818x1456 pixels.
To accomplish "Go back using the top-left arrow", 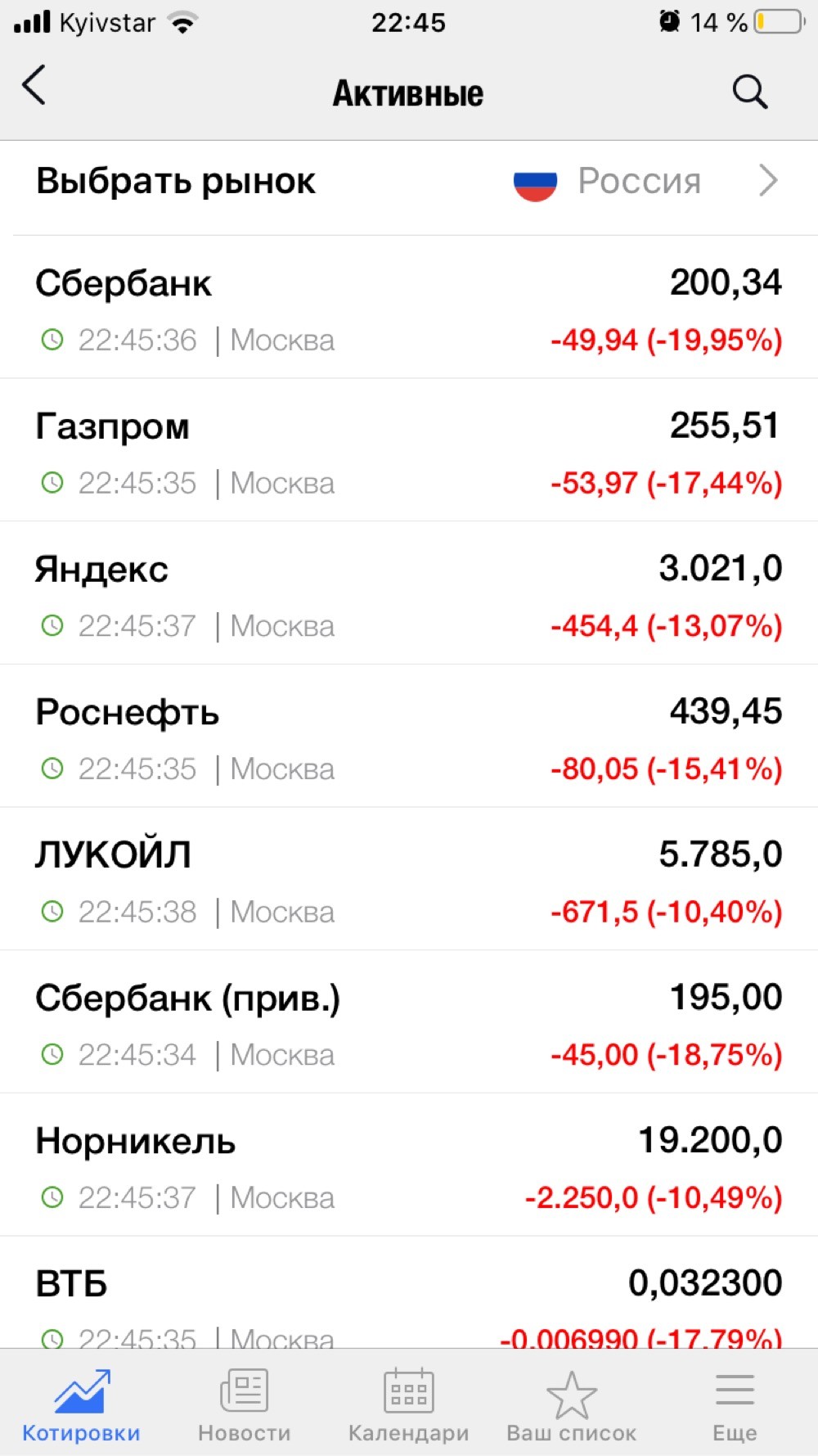I will pos(34,85).
